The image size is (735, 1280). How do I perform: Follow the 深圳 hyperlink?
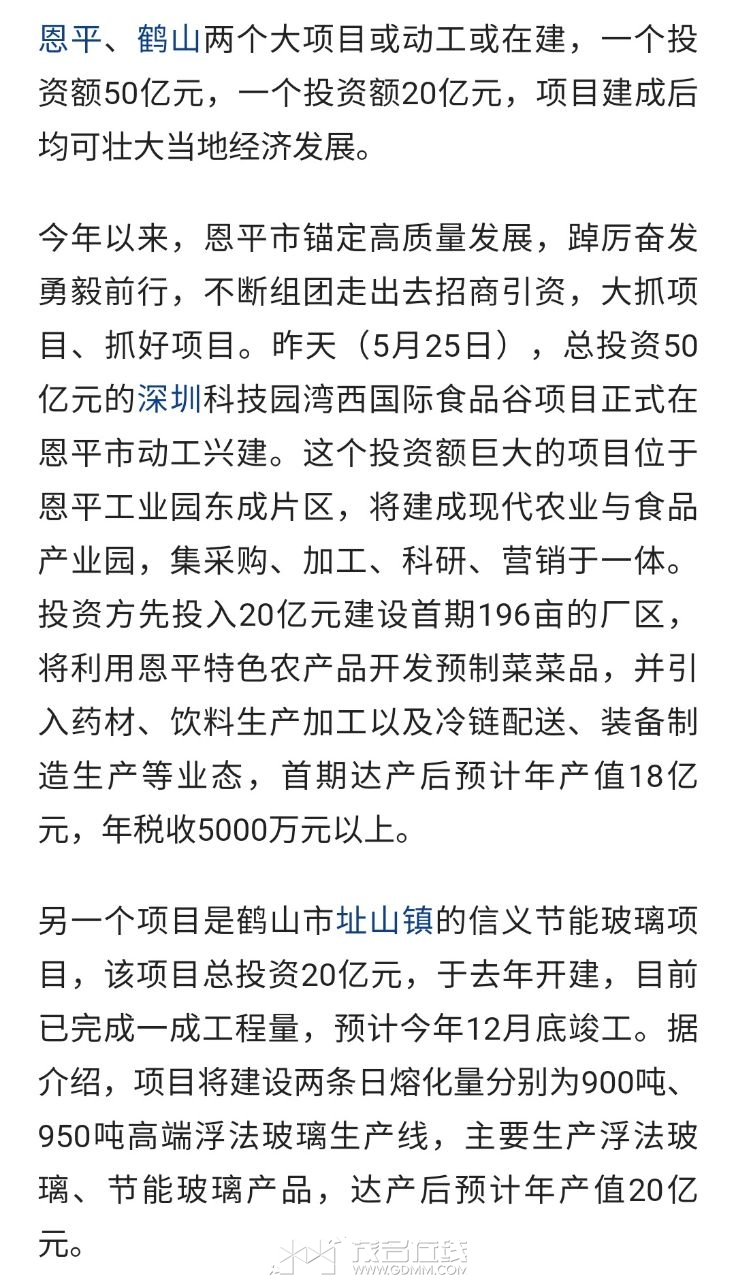[169, 400]
